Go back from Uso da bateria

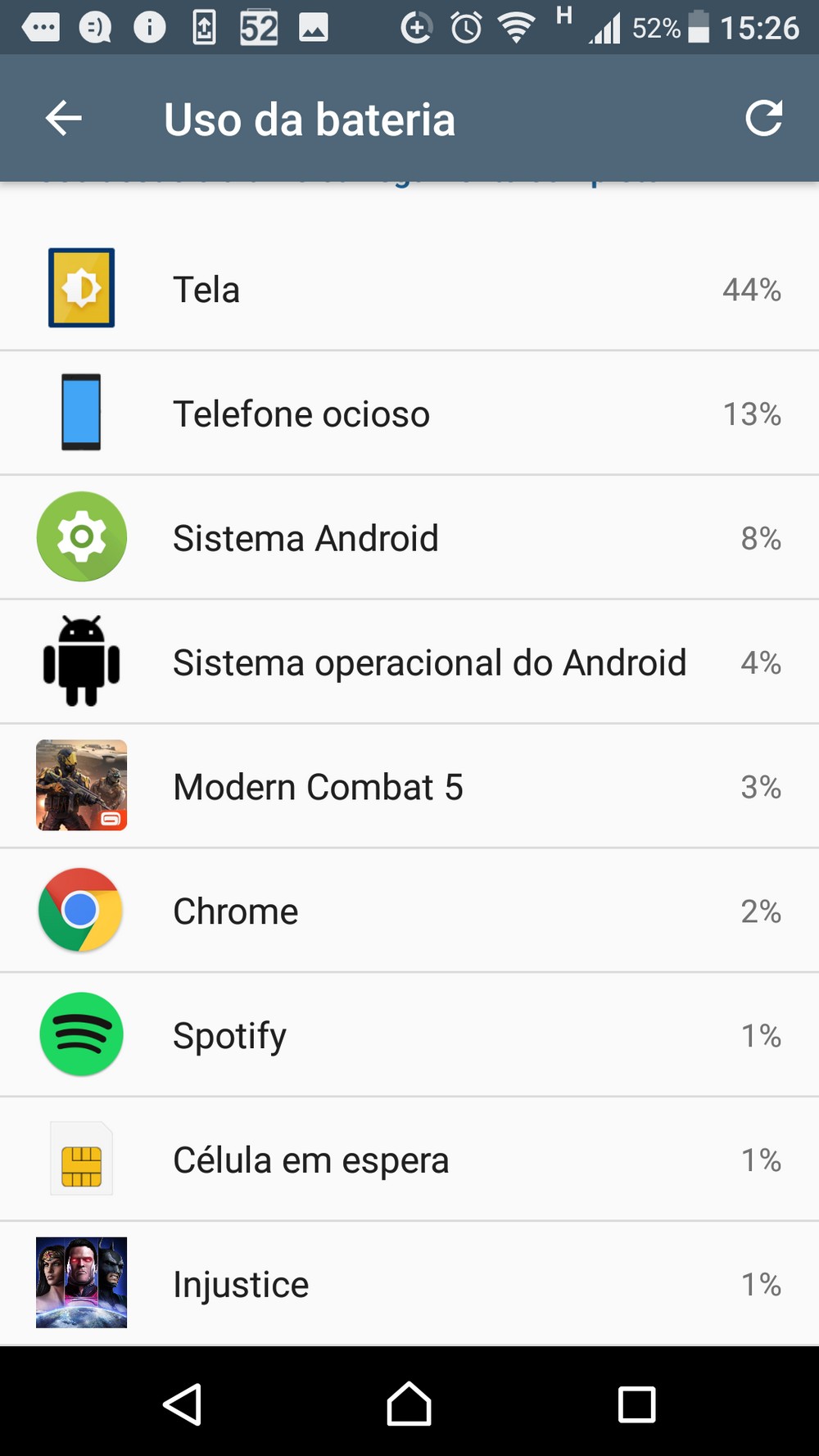click(63, 119)
